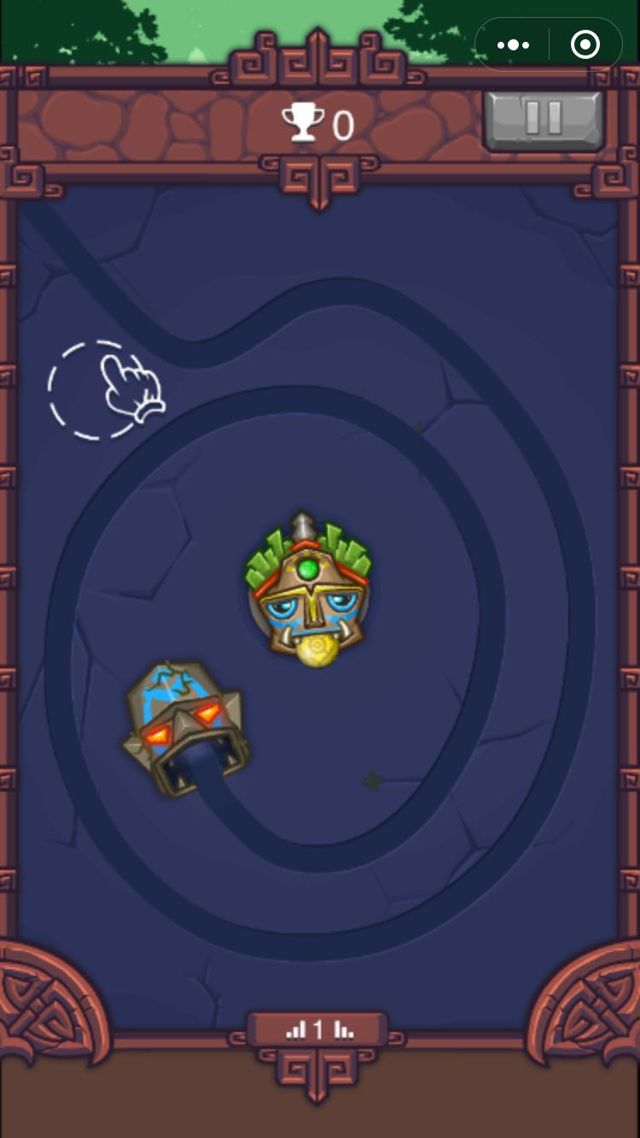The width and height of the screenshot is (640, 1138).
Task: Pause the game
Action: pos(543,120)
